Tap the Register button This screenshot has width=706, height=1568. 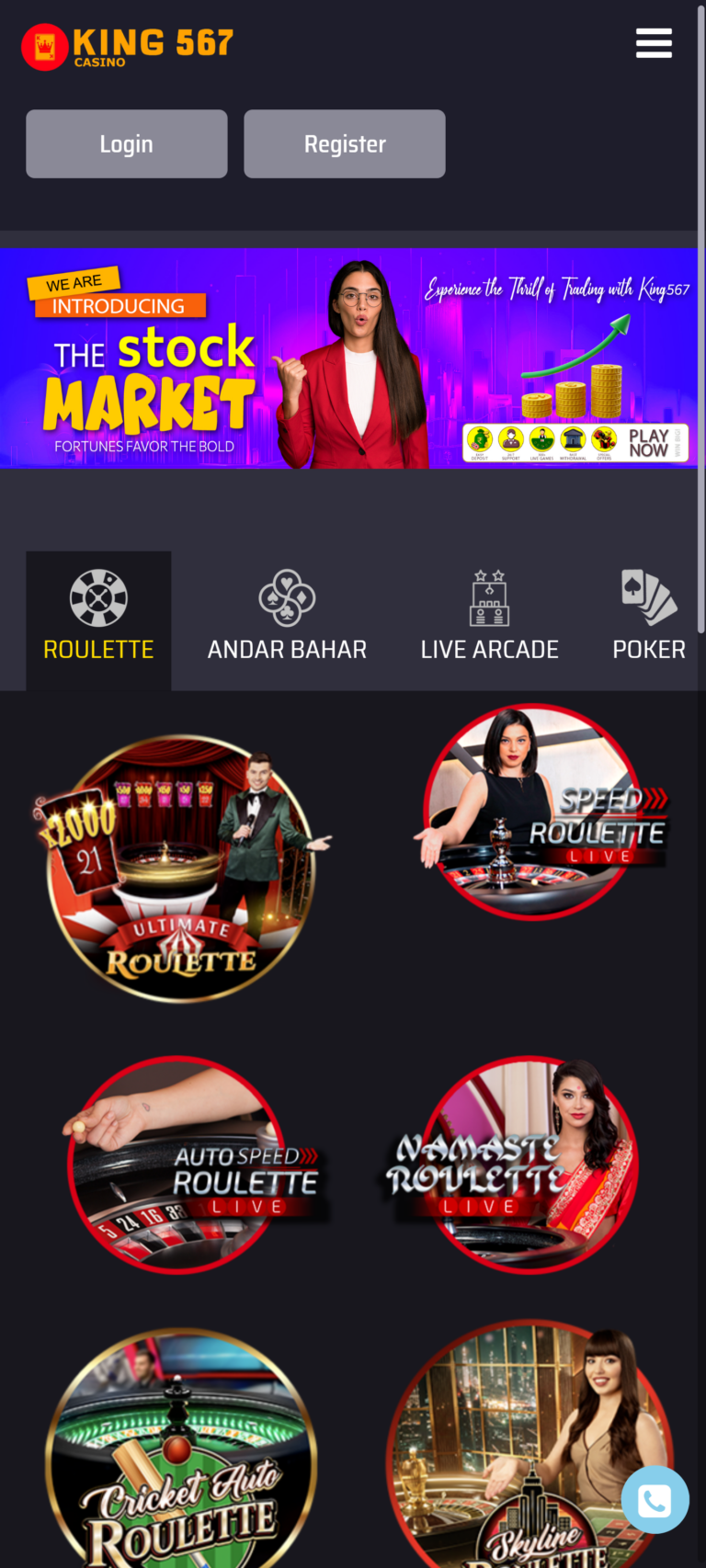click(x=345, y=144)
